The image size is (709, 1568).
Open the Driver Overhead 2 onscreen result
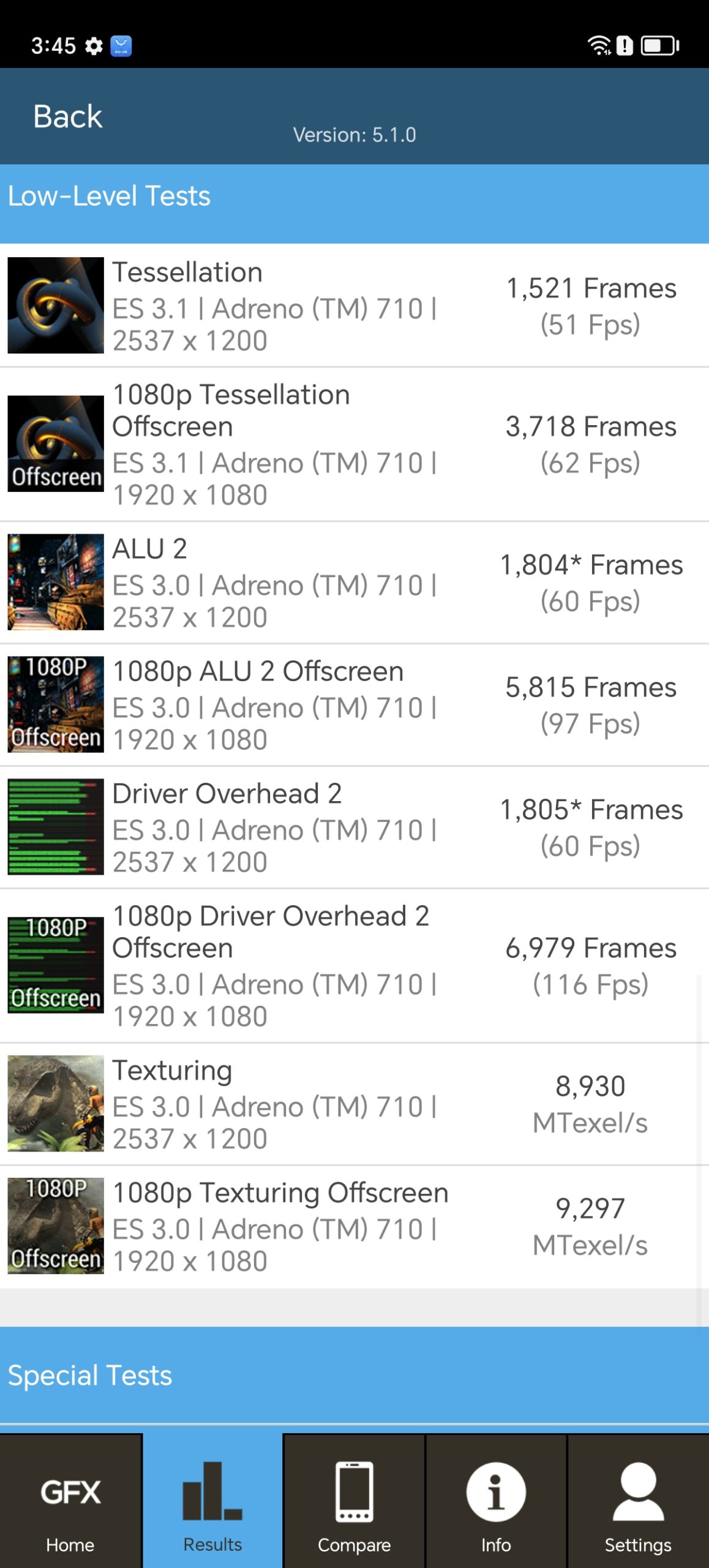354,827
